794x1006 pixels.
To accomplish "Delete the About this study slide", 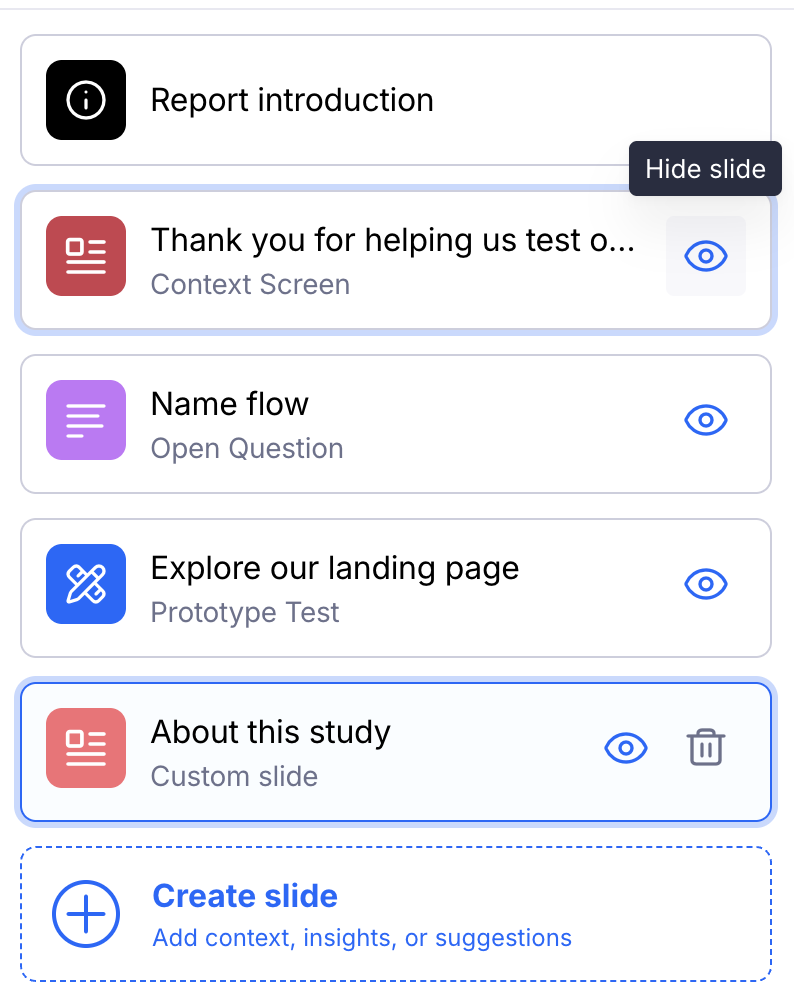I will pos(706,748).
